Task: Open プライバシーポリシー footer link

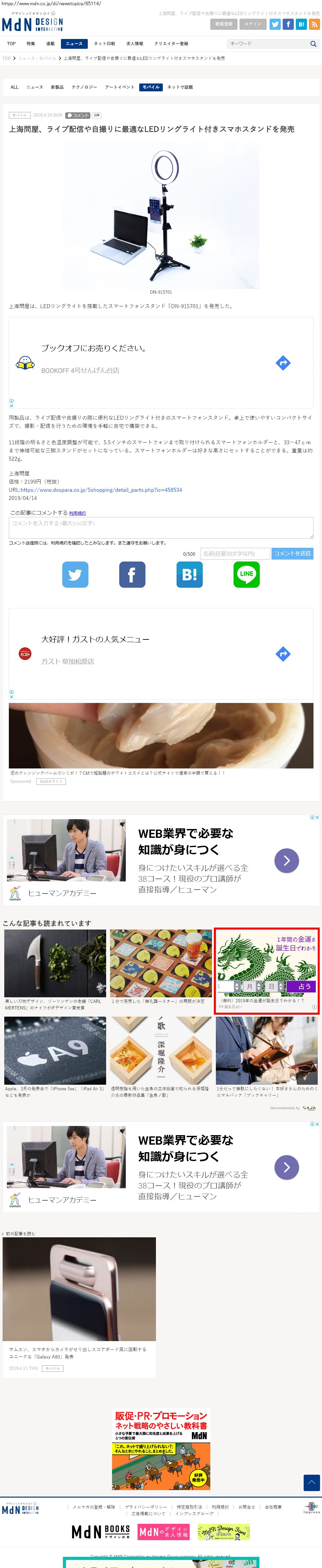Action: (145, 1507)
